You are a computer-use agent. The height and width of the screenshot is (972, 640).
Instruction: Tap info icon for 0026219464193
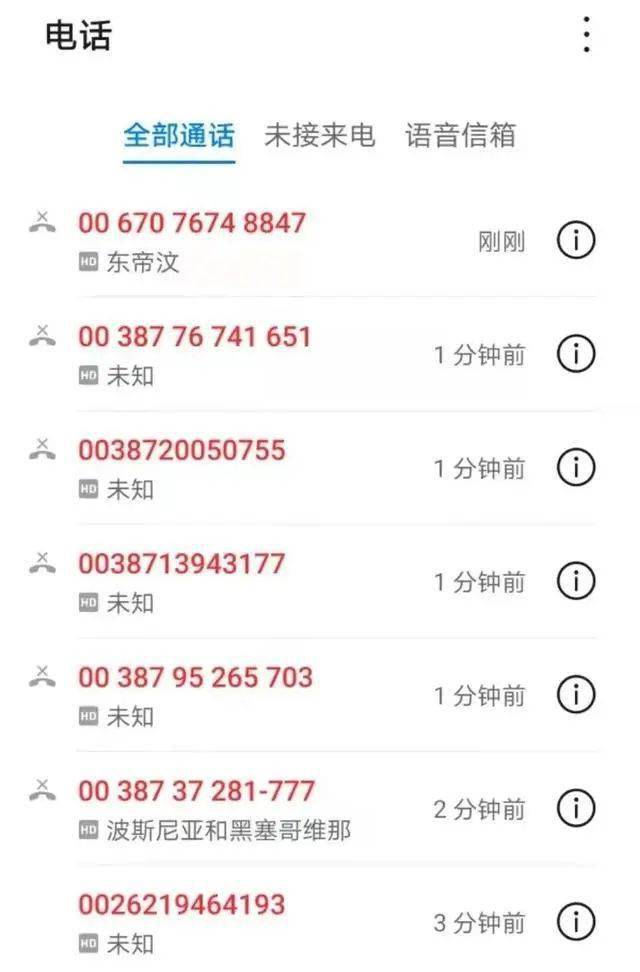[x=576, y=921]
